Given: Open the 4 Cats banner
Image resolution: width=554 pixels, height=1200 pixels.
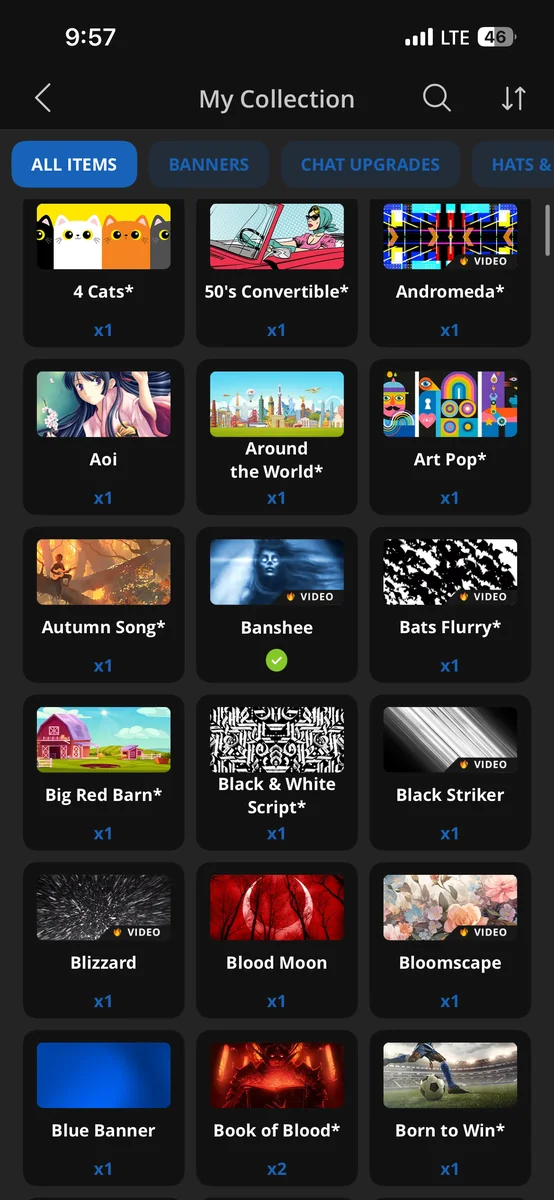Looking at the screenshot, I should click(103, 271).
